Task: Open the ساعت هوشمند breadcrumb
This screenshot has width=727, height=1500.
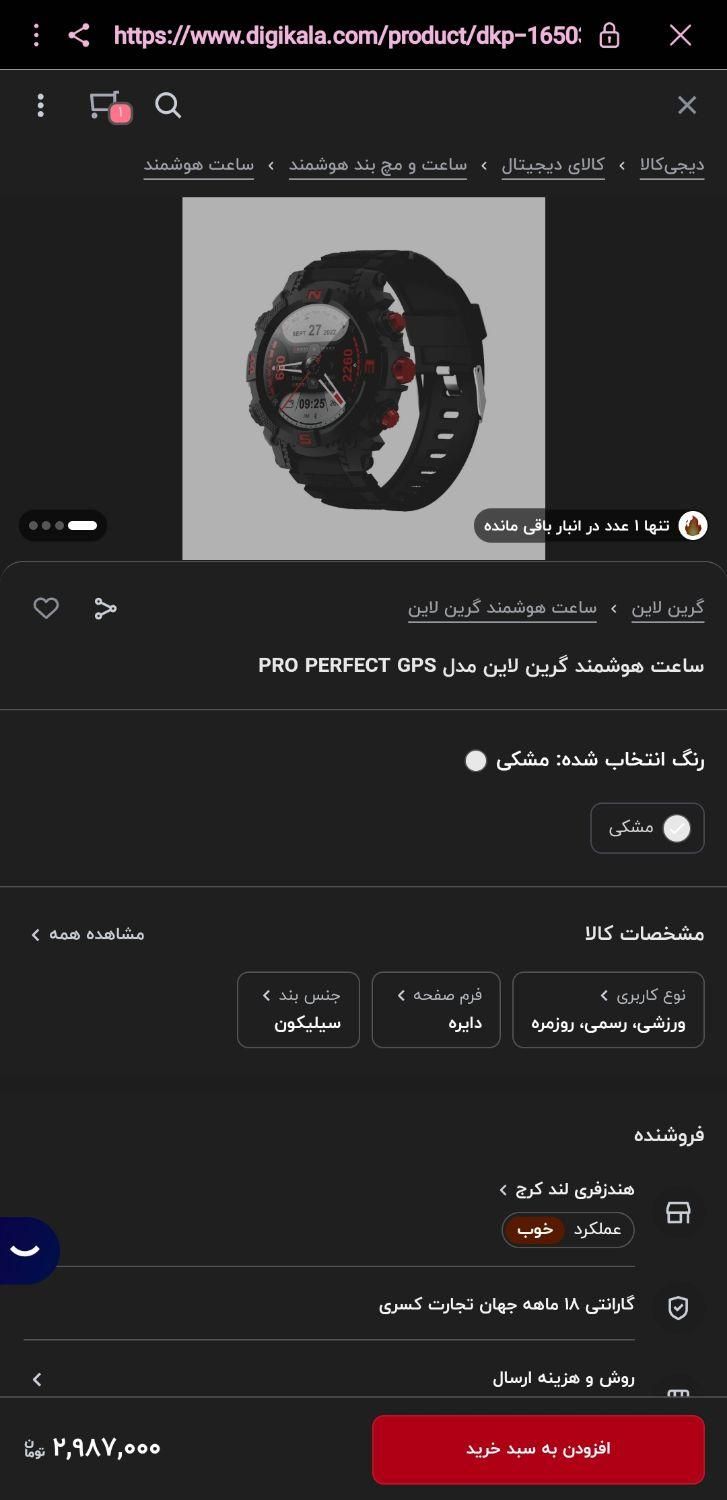Action: 199,167
